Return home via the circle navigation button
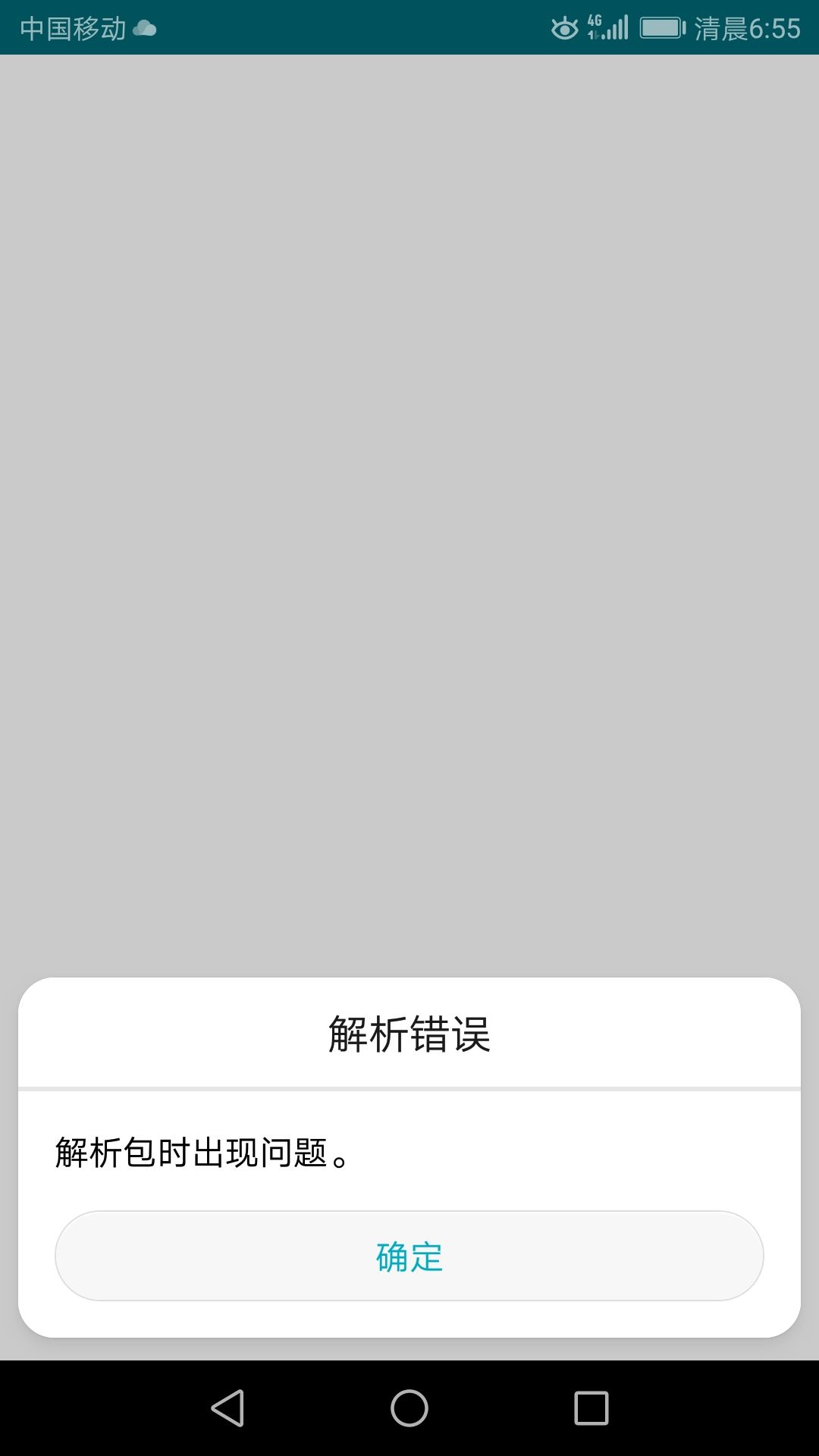819x1456 pixels. 409,1408
